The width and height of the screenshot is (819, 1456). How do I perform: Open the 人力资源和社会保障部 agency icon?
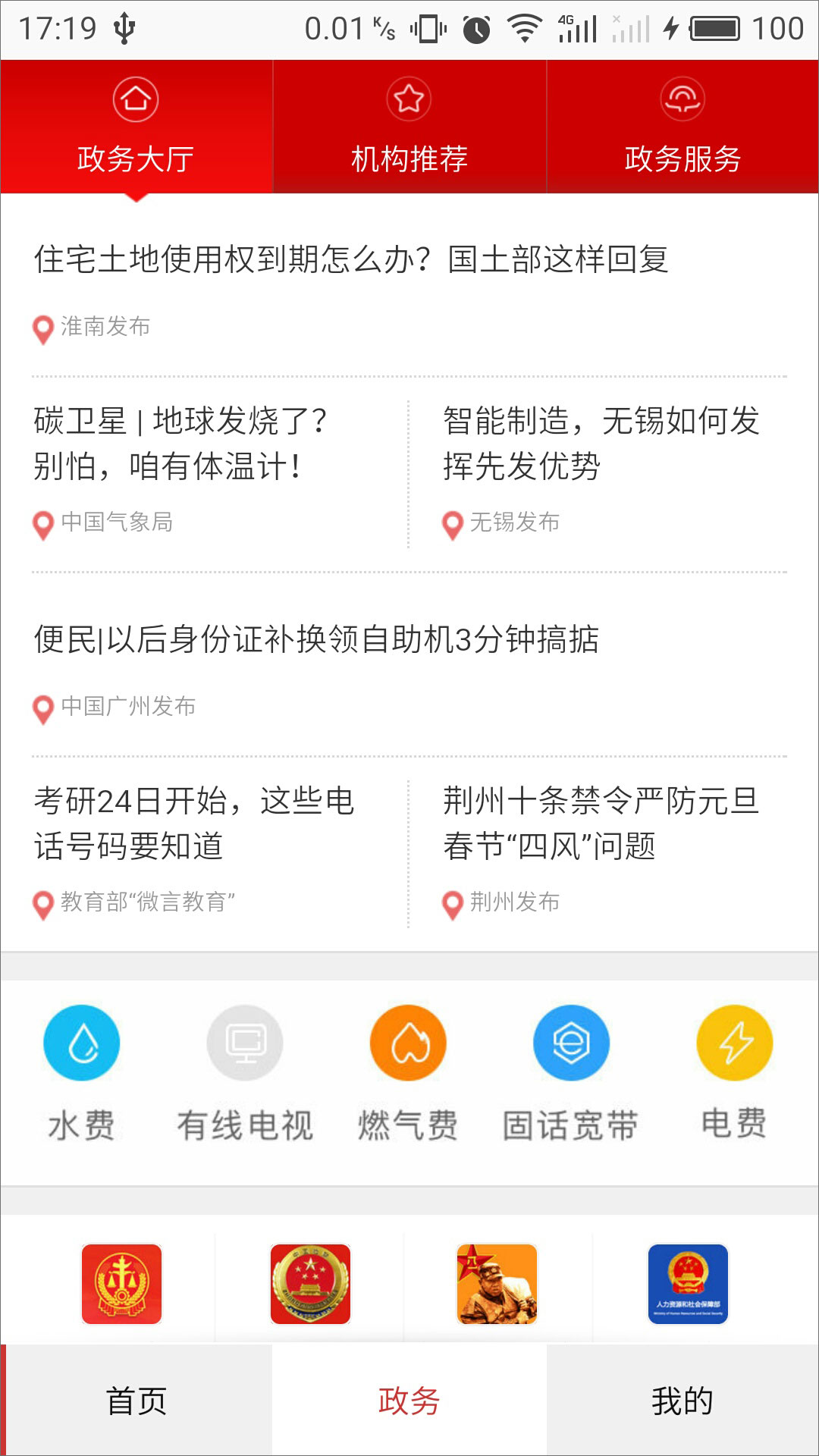tap(688, 1284)
